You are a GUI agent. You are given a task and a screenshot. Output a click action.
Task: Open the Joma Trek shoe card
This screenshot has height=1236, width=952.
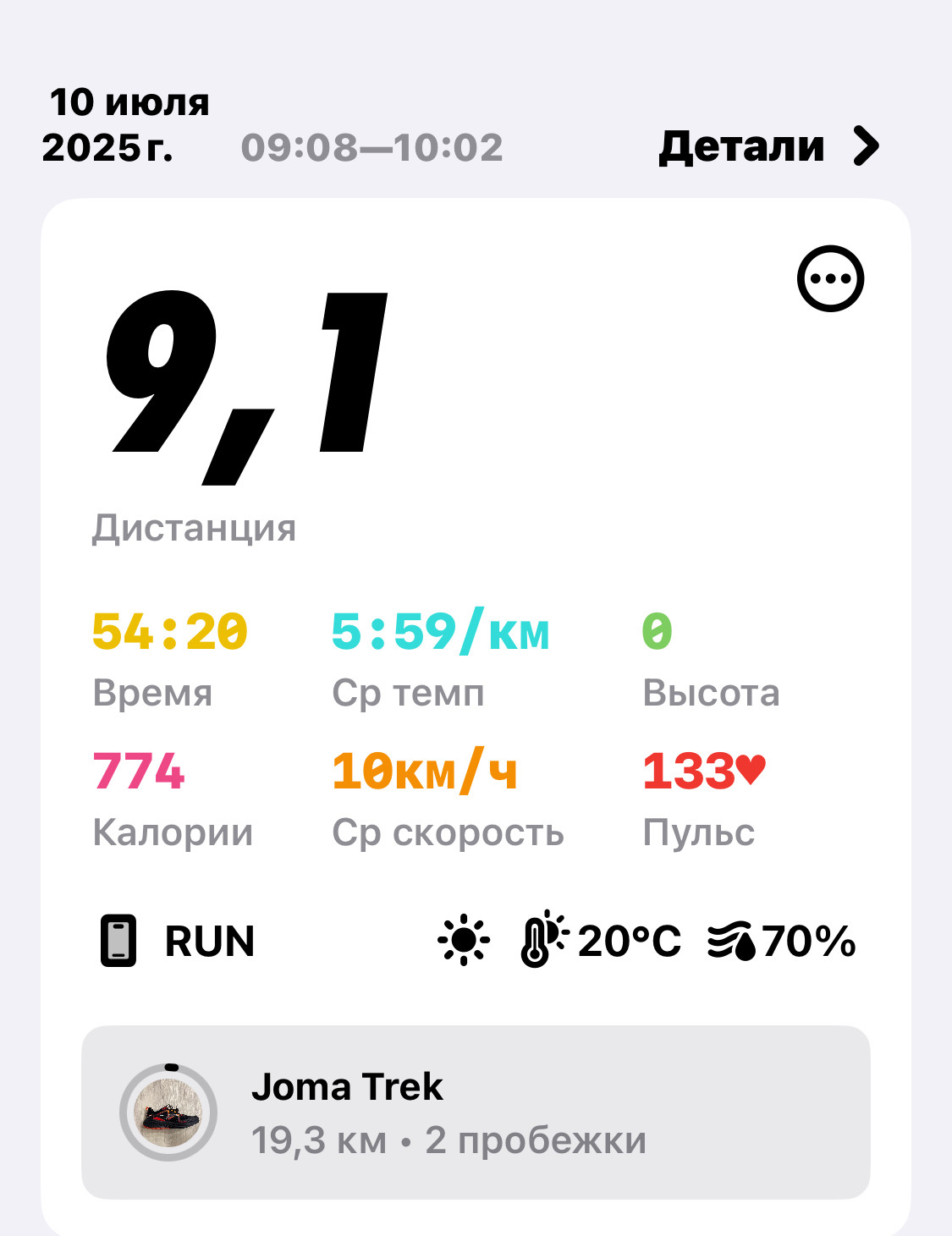click(x=476, y=1112)
